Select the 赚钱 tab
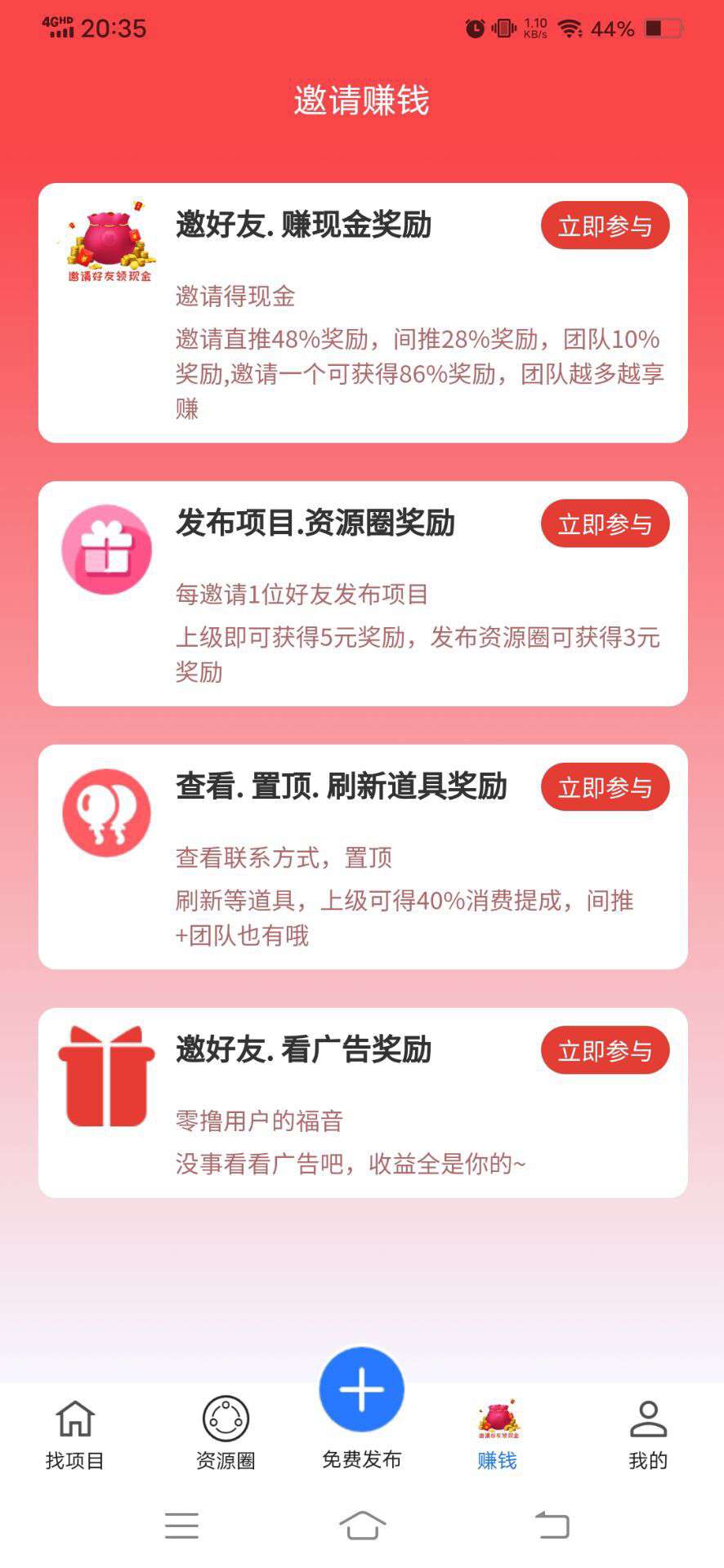 point(497,1435)
